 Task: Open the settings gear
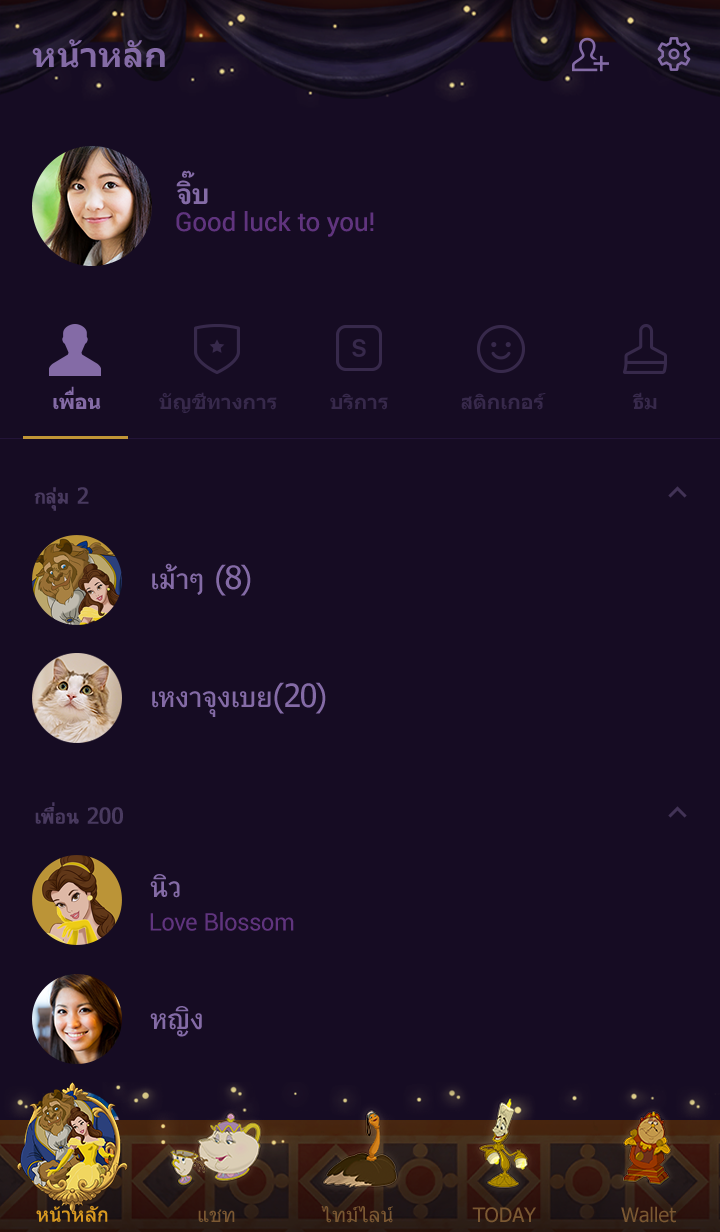[x=674, y=55]
